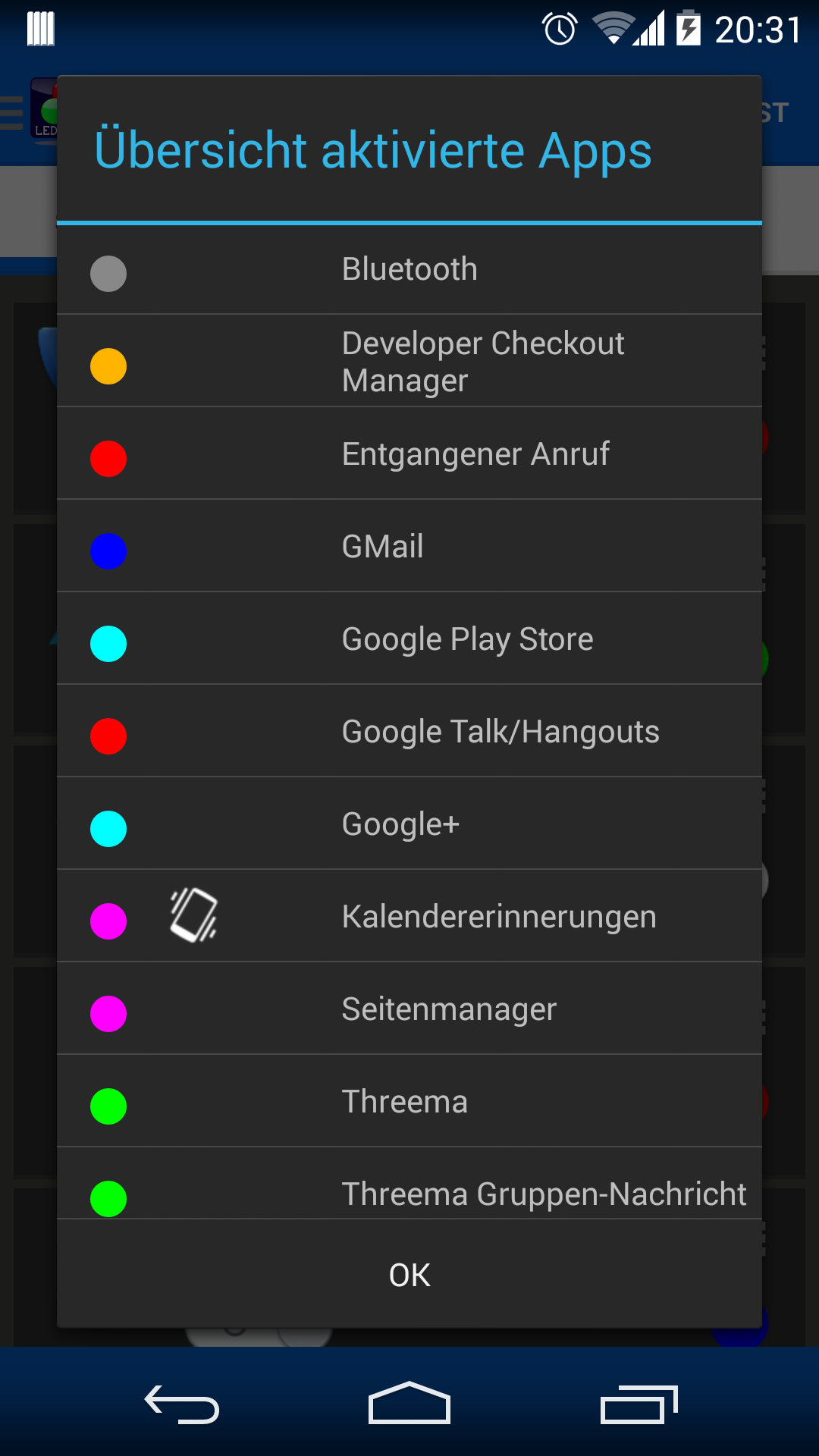Screen dimensions: 819x1456
Task: Select the Kalendererinnerungen row
Action: coord(409,918)
